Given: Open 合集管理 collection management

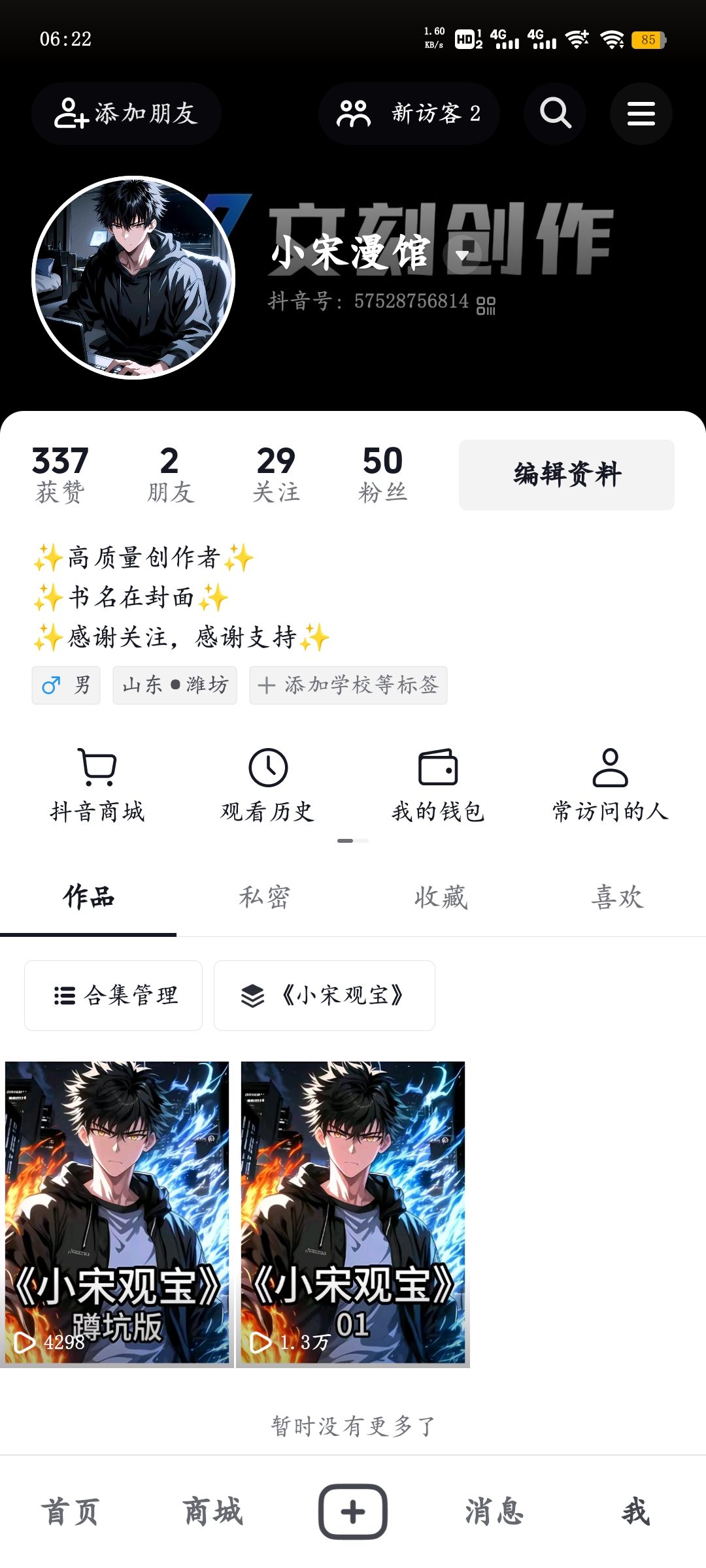Looking at the screenshot, I should click(x=114, y=995).
